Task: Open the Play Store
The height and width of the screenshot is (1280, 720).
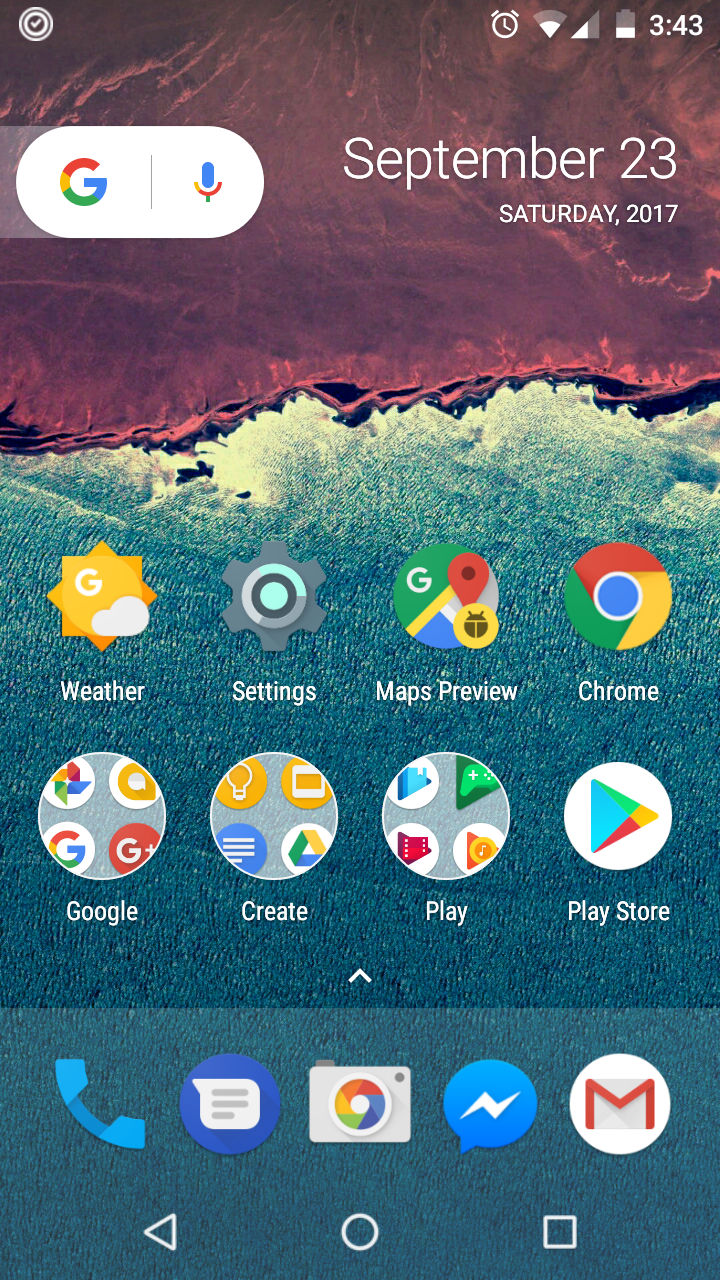Action: pos(618,816)
